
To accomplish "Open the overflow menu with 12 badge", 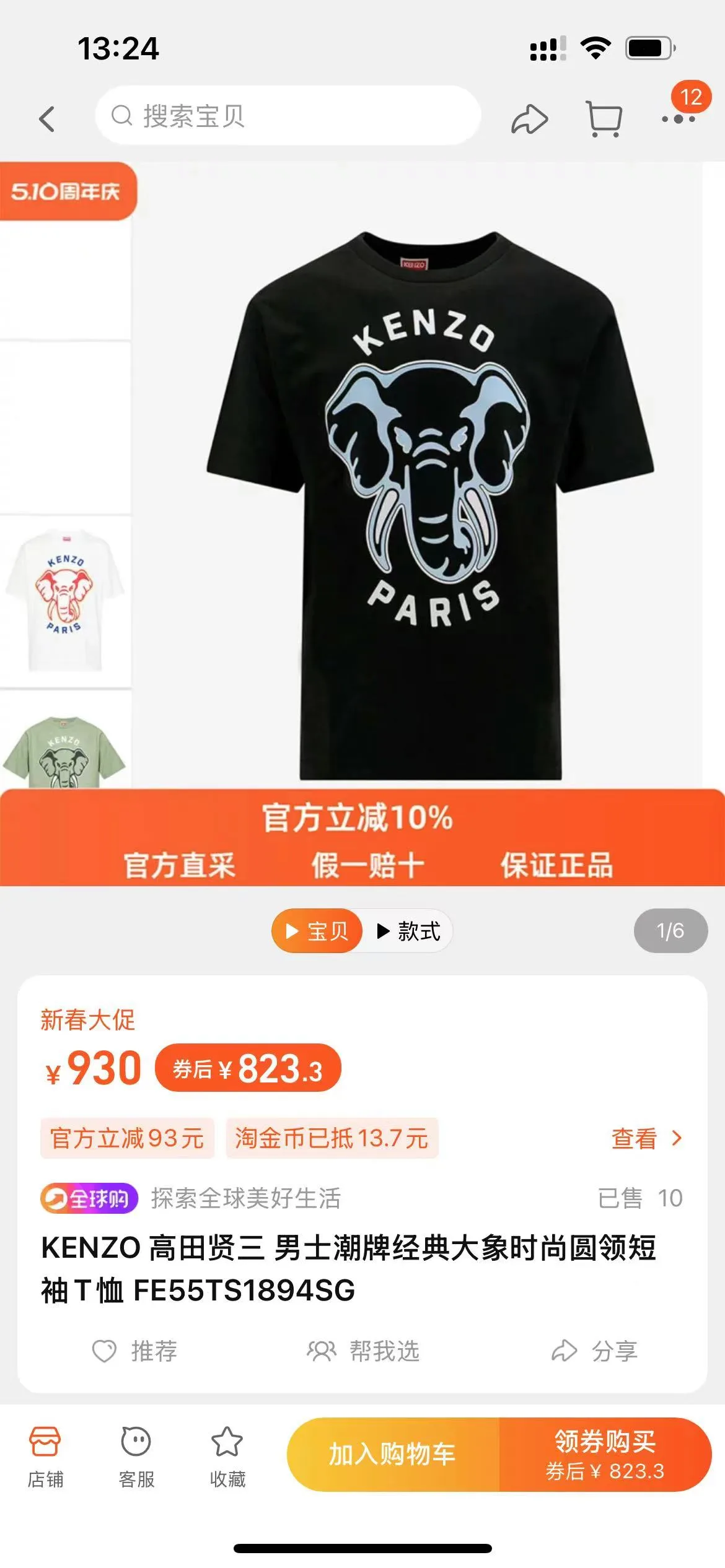I will tap(679, 118).
